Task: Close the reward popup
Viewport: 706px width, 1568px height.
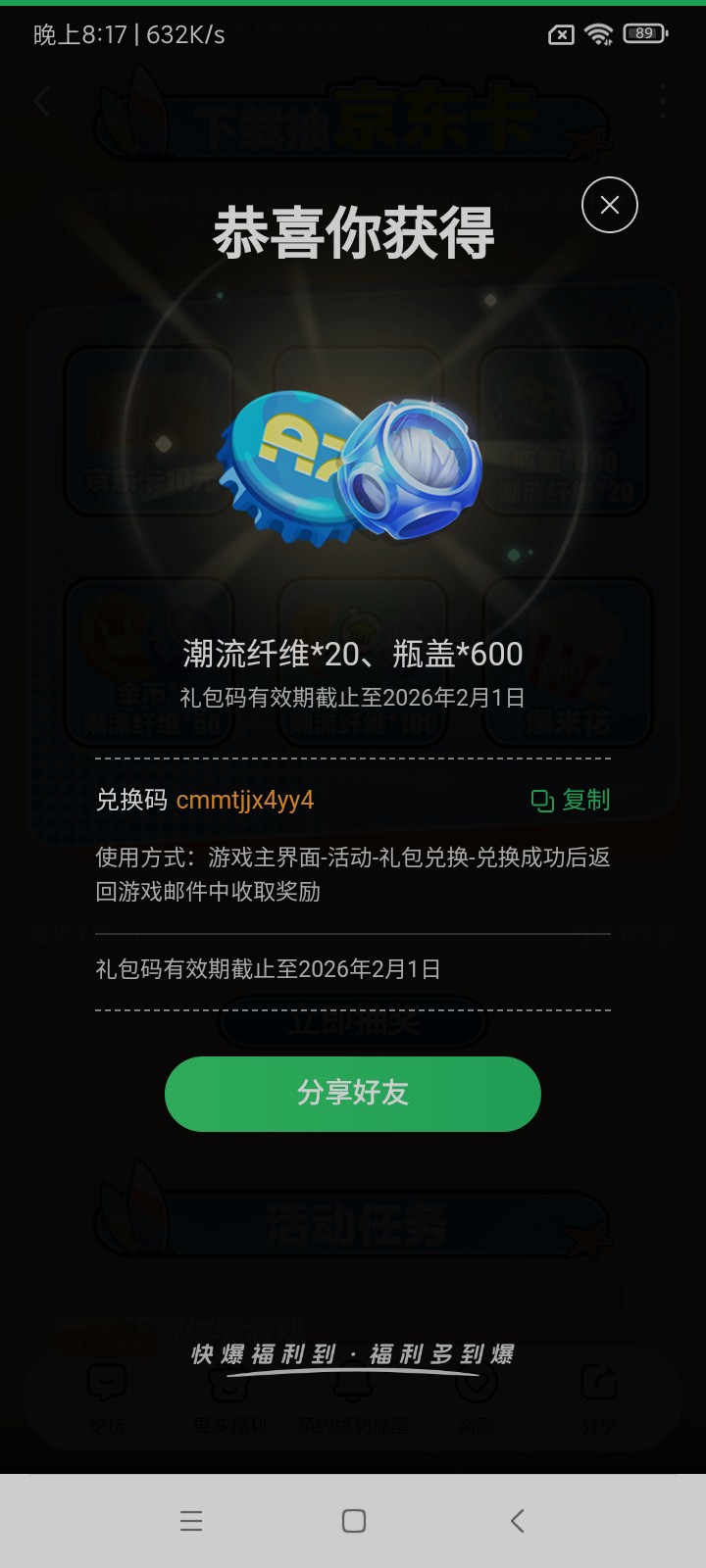Action: click(609, 205)
